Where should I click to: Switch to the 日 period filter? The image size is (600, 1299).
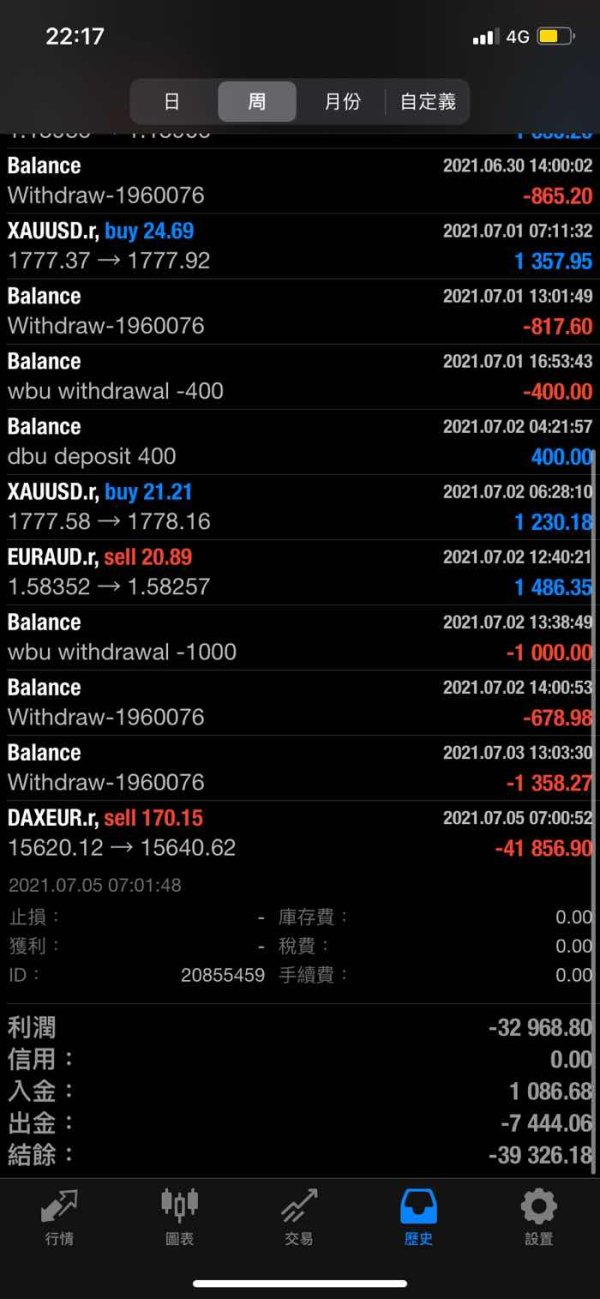172,102
